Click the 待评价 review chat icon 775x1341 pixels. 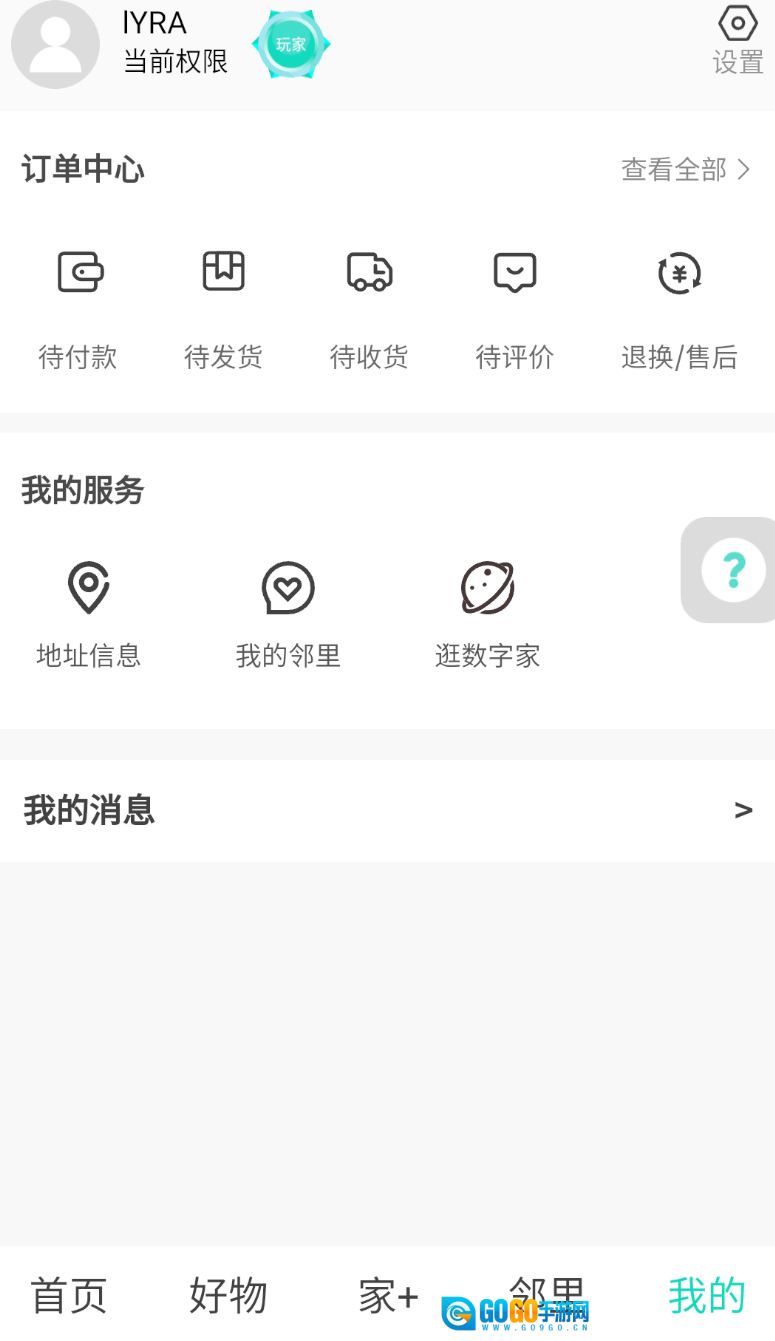point(514,271)
